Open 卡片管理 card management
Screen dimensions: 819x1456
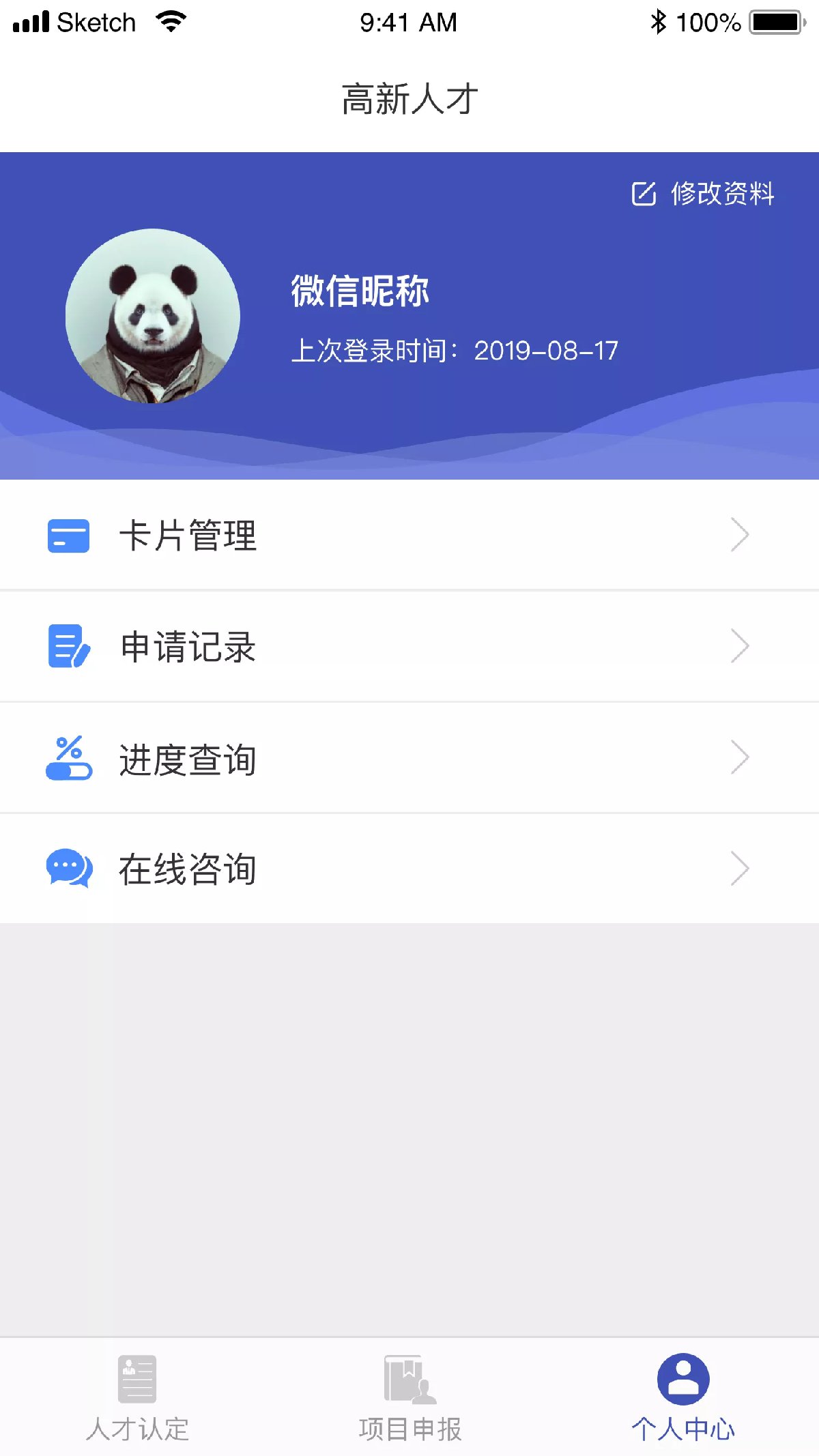[409, 536]
